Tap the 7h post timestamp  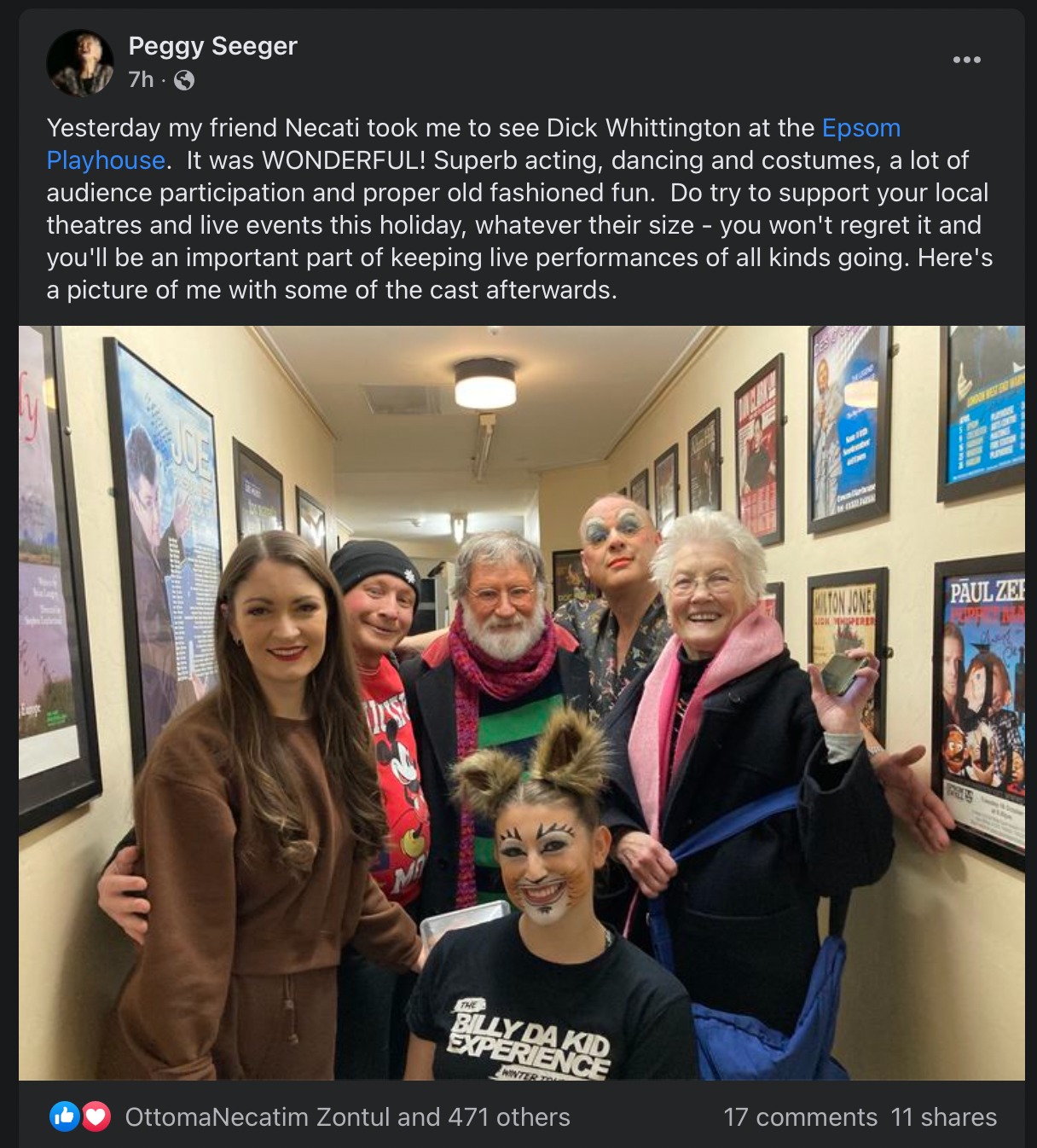(x=141, y=79)
